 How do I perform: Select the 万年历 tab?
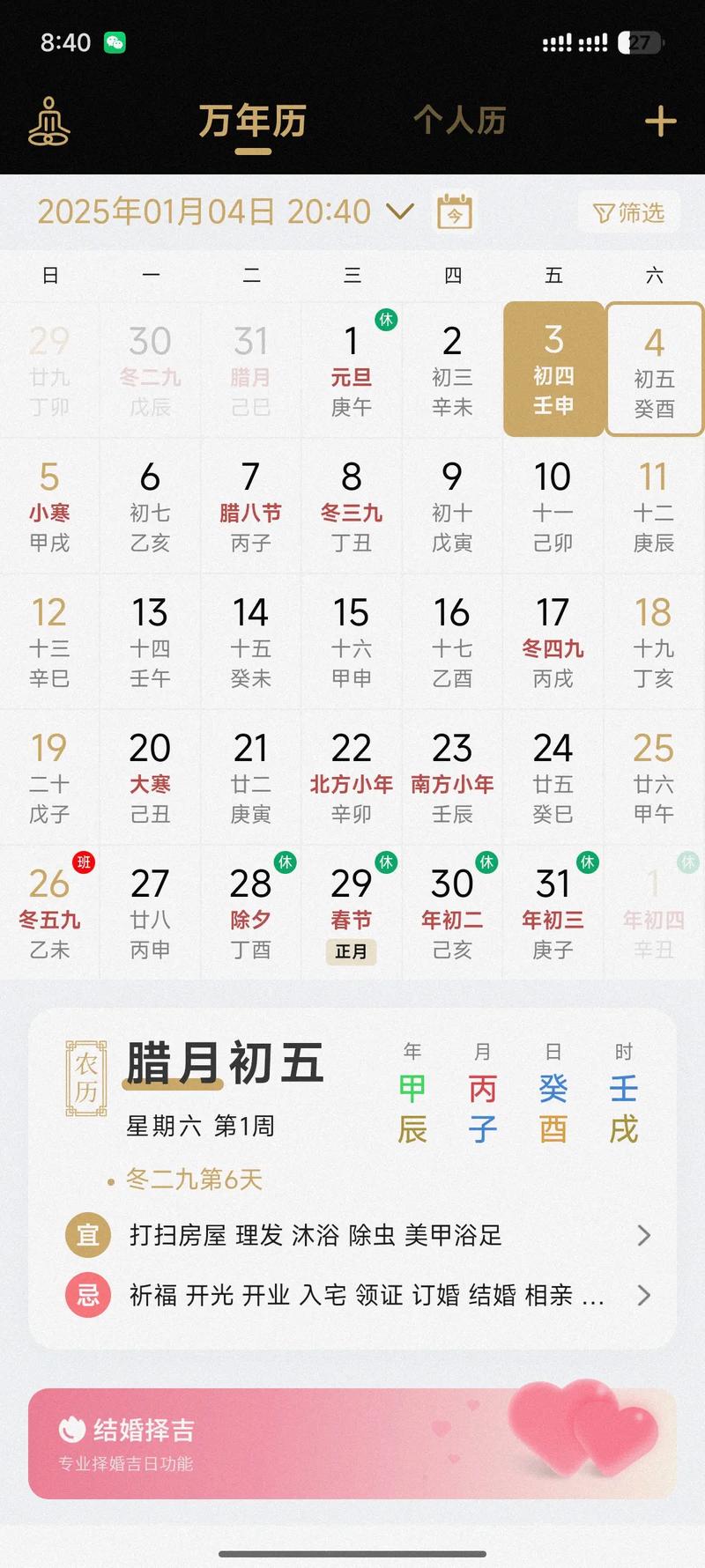pyautogui.click(x=253, y=122)
